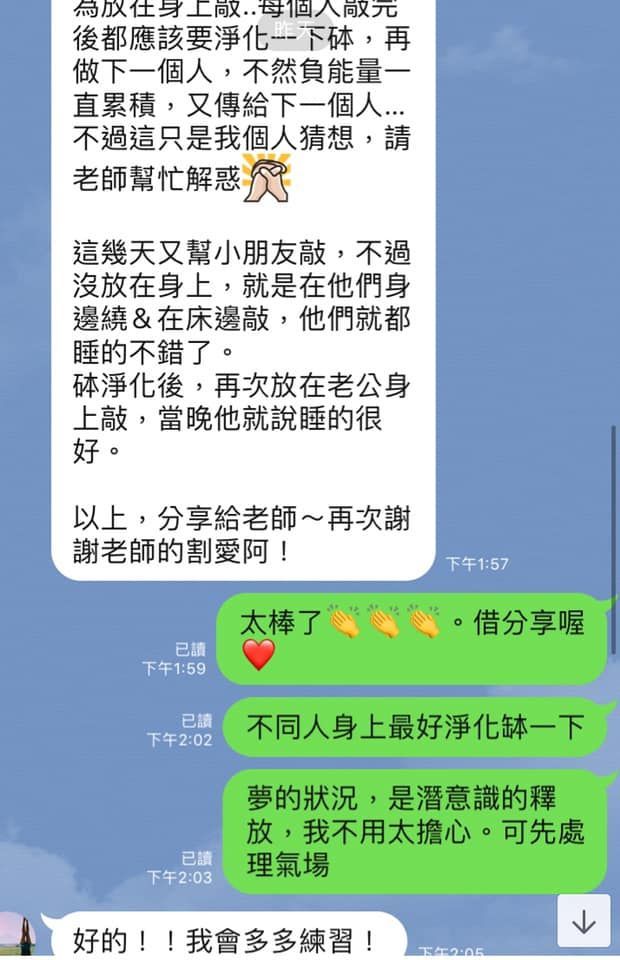Viewport: 620px width, 960px height.
Task: Open the sender's profile avatar
Action: [x=19, y=936]
